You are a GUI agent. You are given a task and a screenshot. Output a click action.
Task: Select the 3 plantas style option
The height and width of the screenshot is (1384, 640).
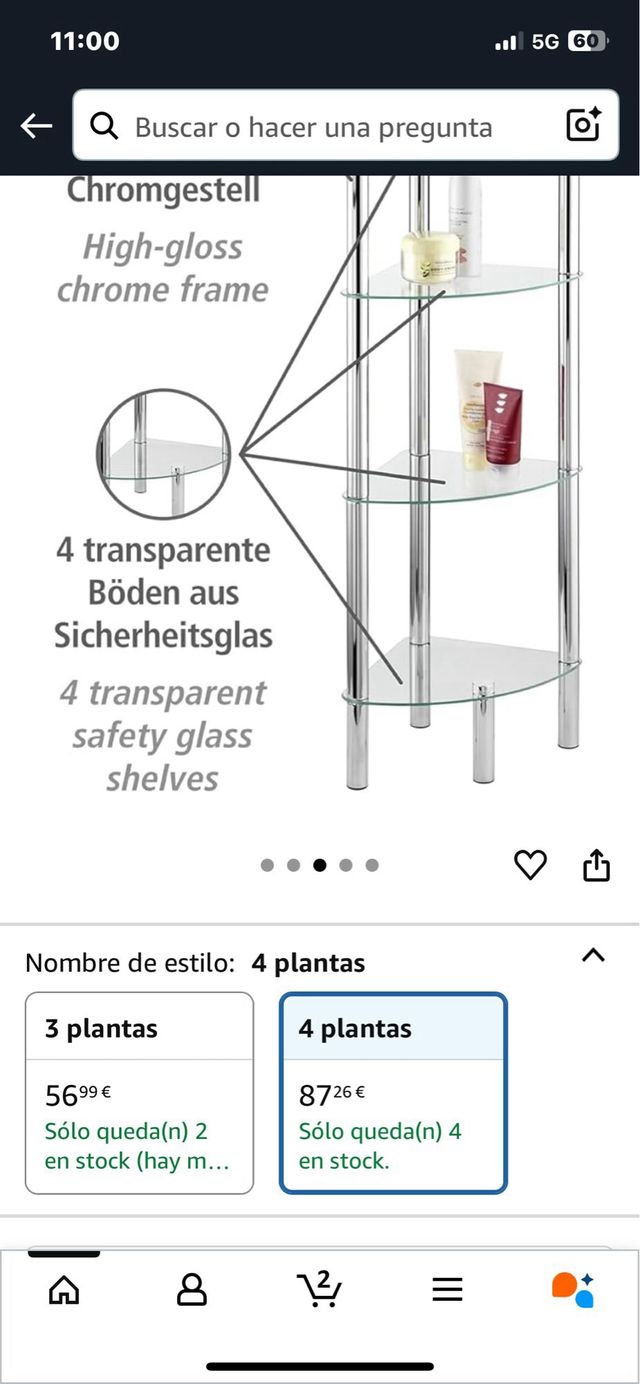point(139,1092)
